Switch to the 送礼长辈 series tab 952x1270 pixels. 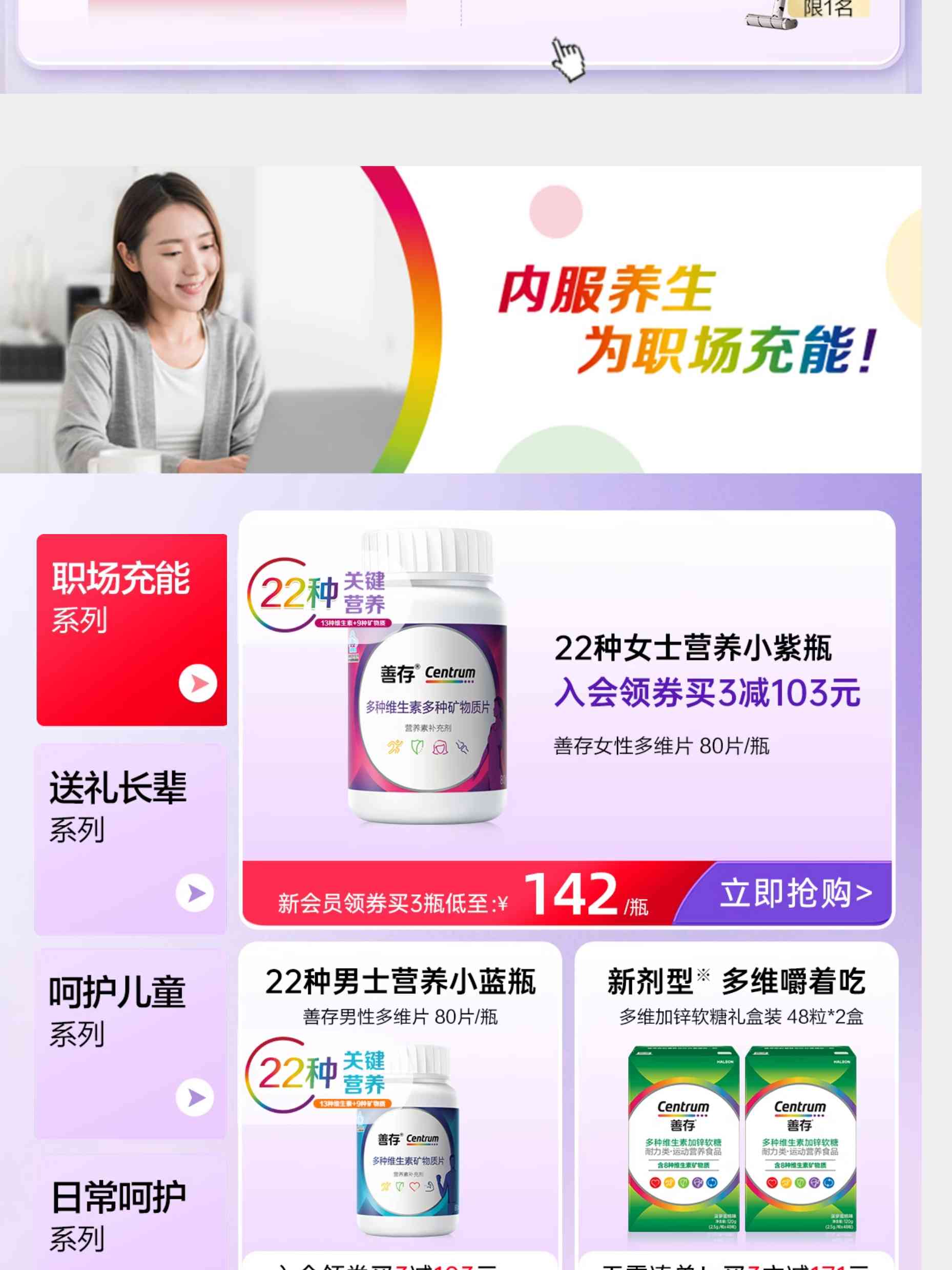(131, 839)
